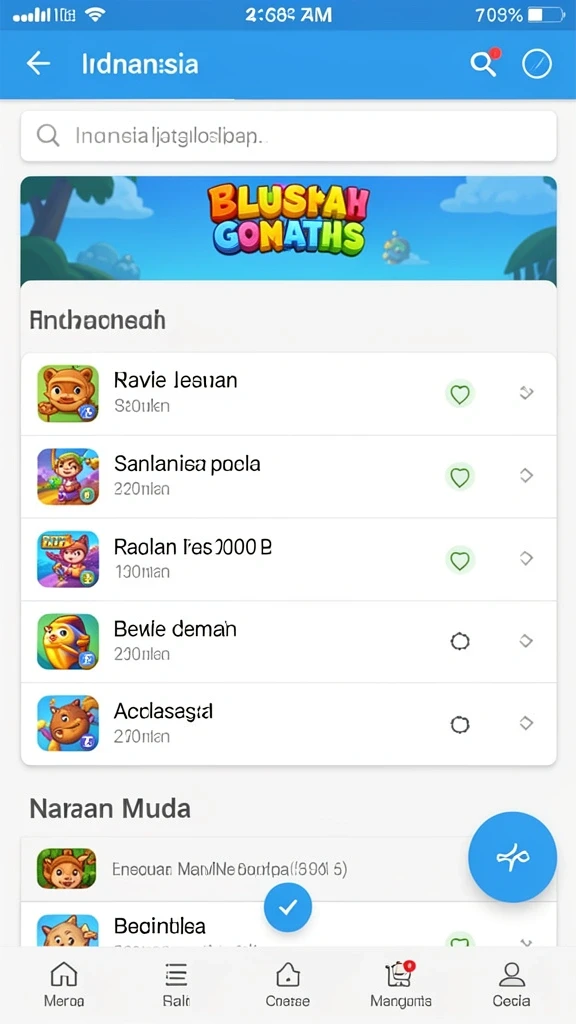This screenshot has width=576, height=1024.
Task: Tap the diamond icon on Ravie Iesuan row
Action: tap(526, 392)
